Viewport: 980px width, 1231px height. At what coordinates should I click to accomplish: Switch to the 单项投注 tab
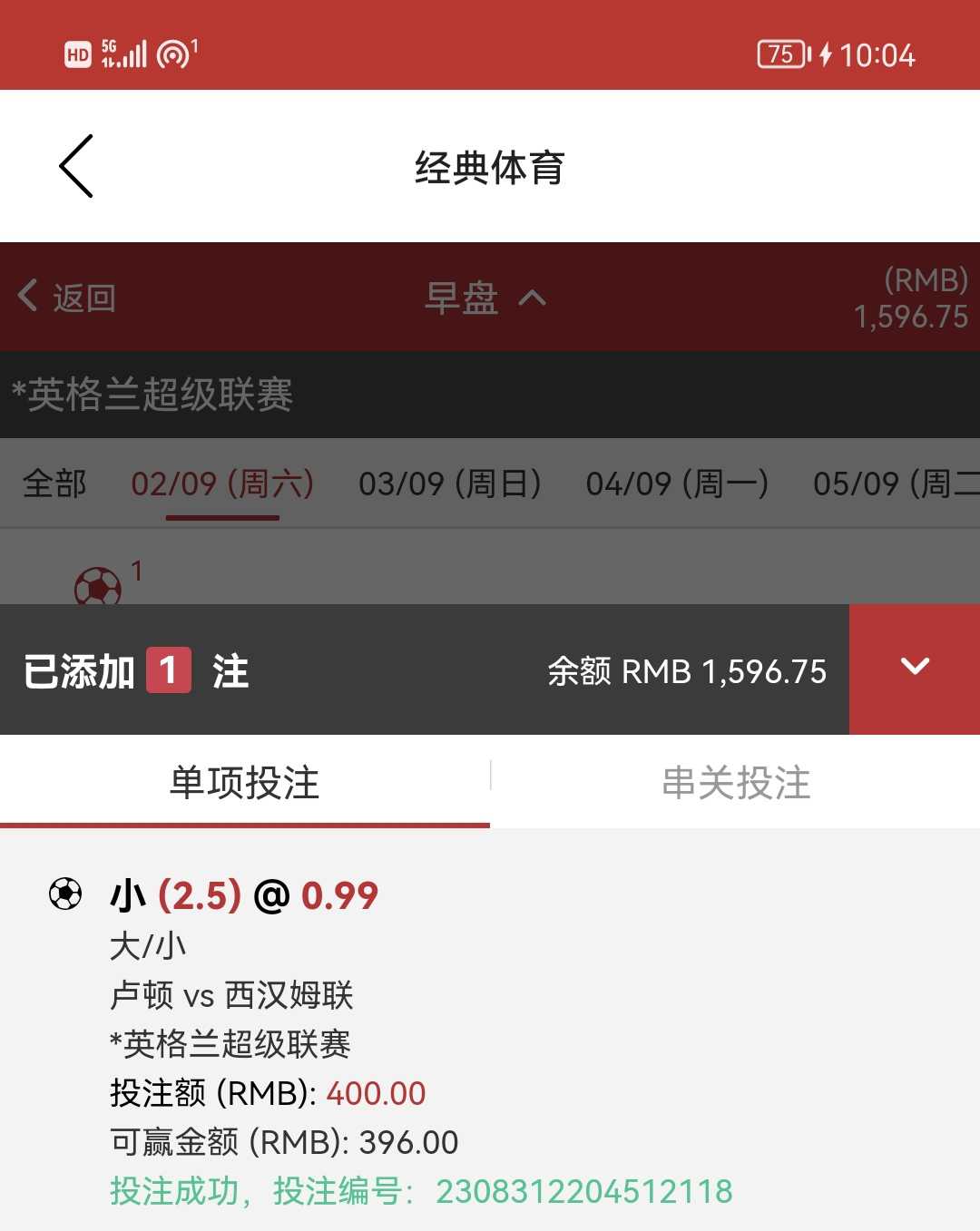click(244, 782)
